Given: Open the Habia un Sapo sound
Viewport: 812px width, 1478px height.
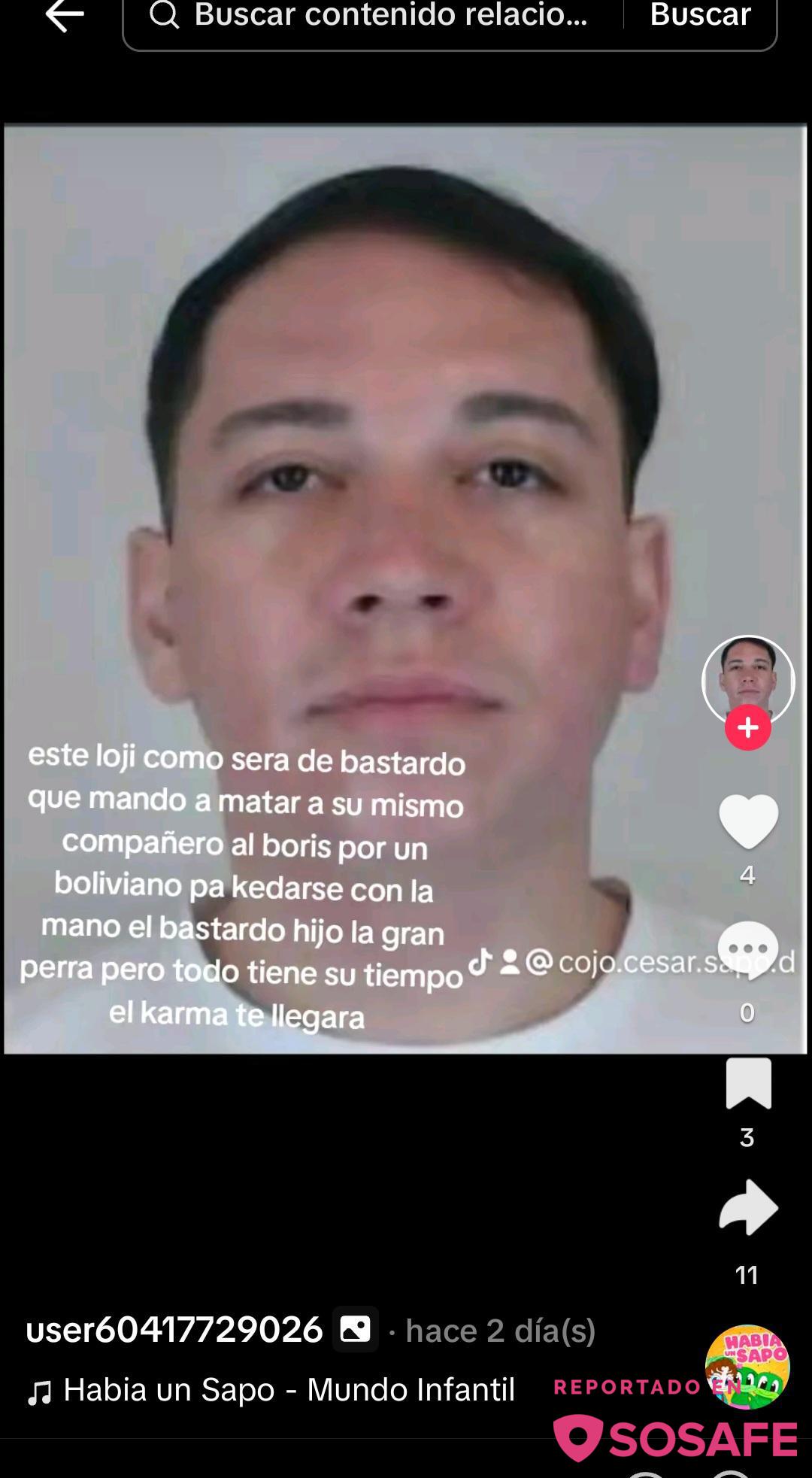Looking at the screenshot, I should click(x=289, y=1390).
